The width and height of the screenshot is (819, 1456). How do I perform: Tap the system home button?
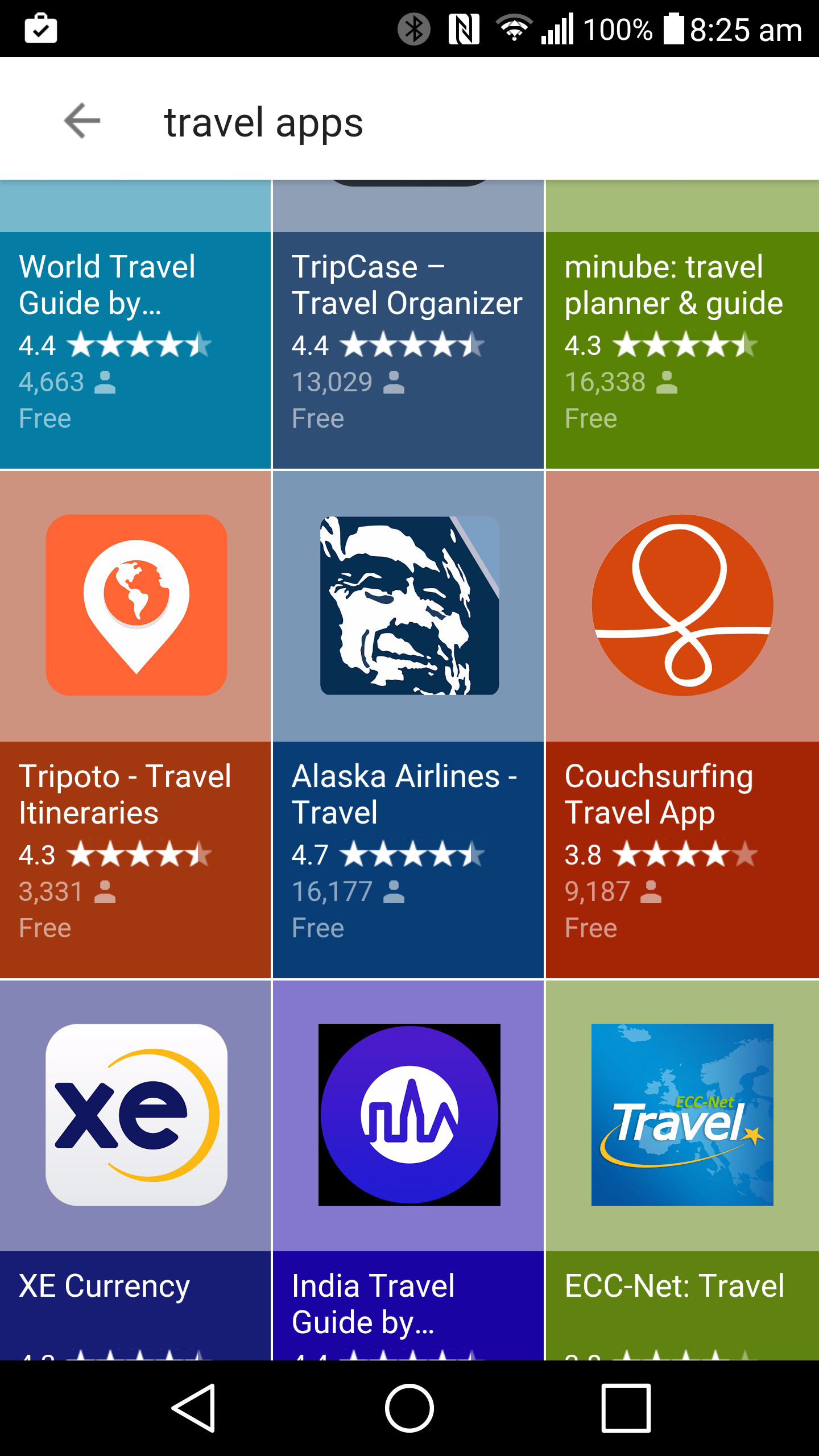(409, 1408)
